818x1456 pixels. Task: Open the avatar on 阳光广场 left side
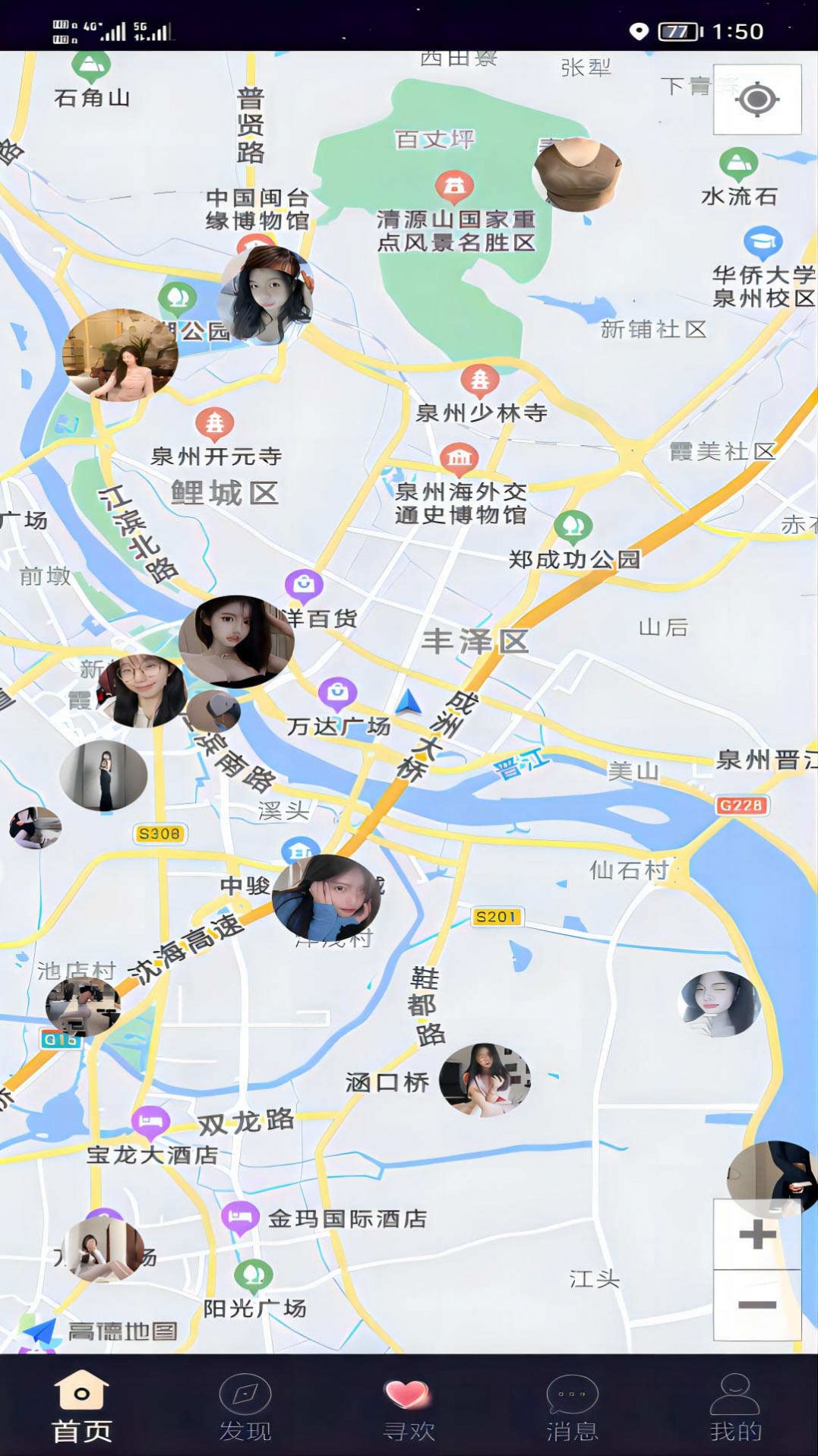(x=103, y=1249)
